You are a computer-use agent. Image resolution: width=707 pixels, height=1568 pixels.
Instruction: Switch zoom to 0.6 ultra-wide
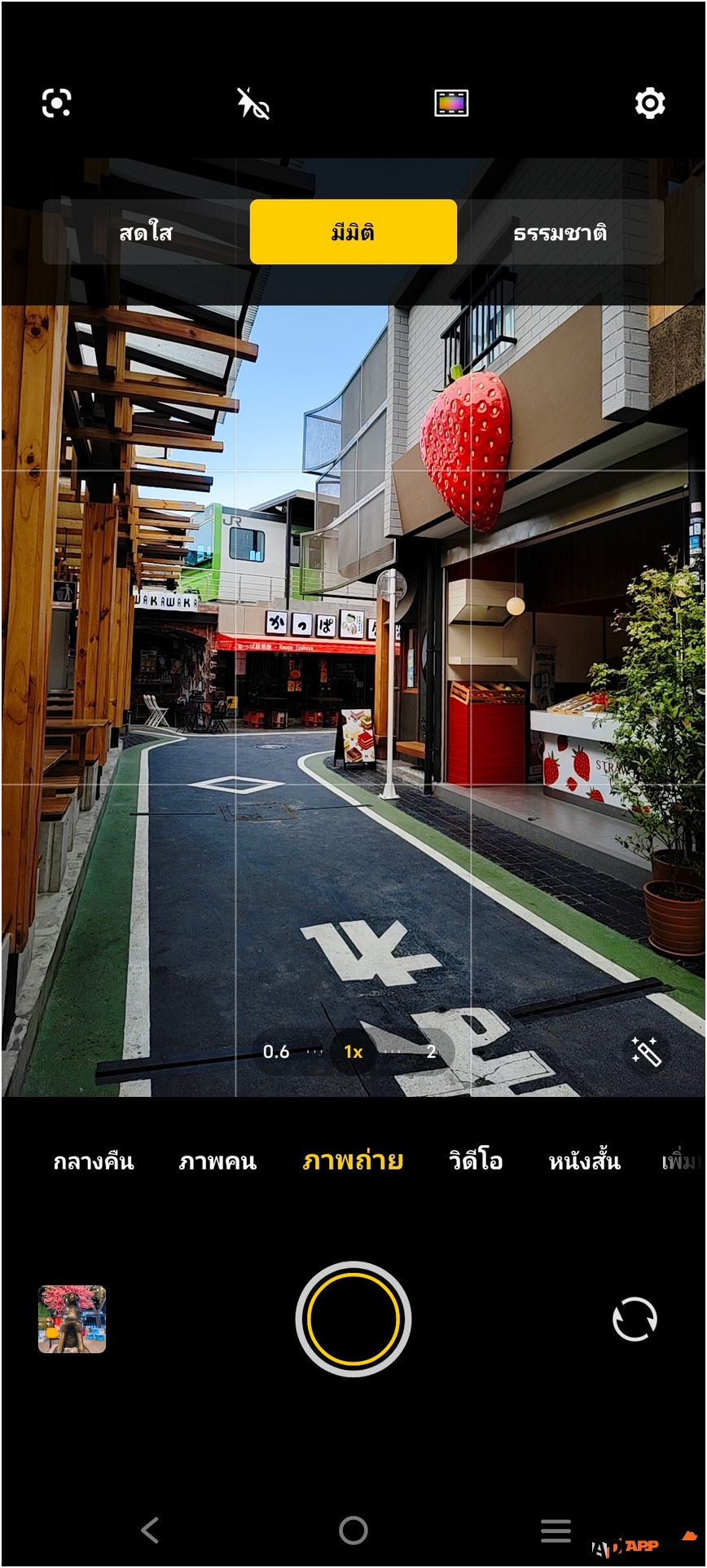(276, 1052)
